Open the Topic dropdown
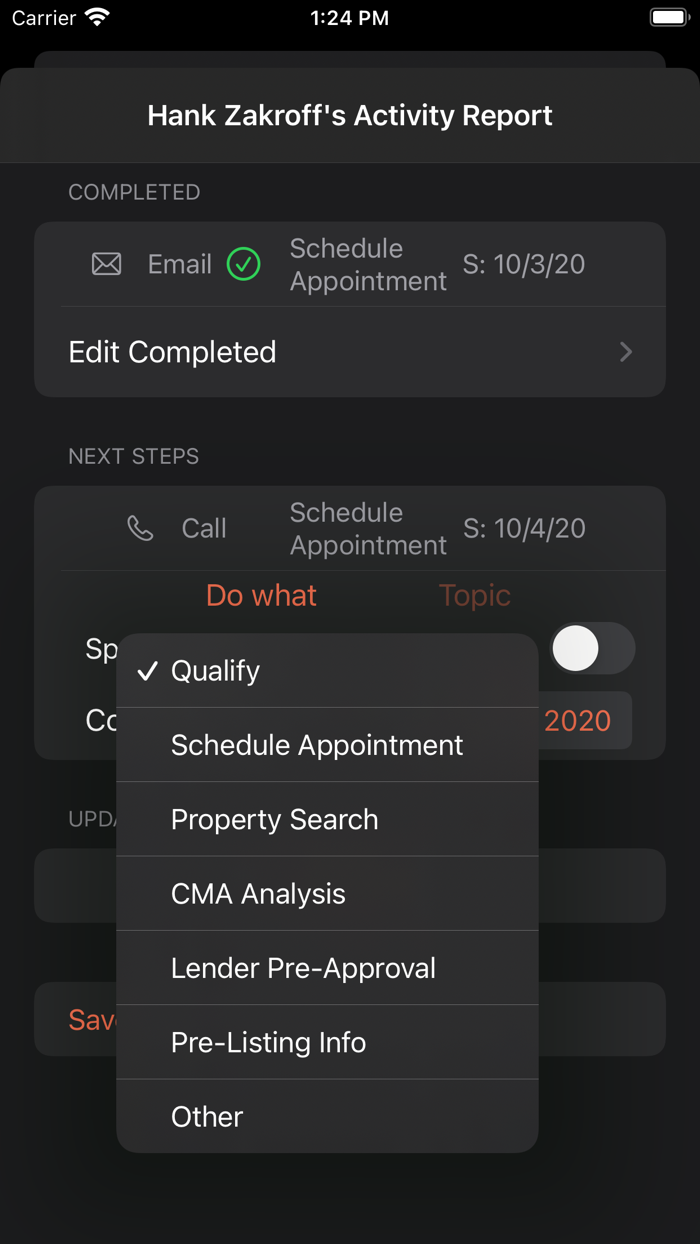Image resolution: width=700 pixels, height=1244 pixels. (474, 595)
